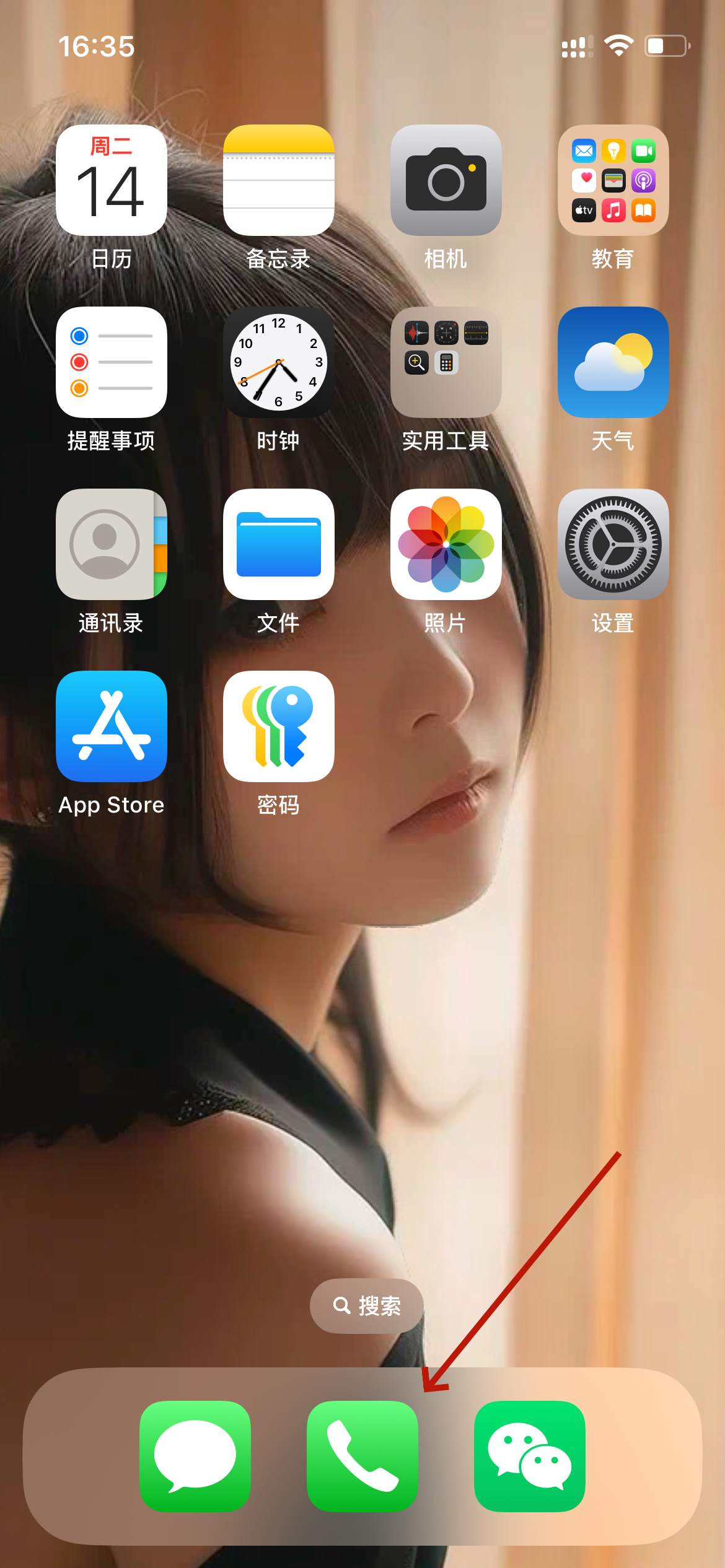
Task: Launch the 时钟 clock app
Action: coord(279,362)
